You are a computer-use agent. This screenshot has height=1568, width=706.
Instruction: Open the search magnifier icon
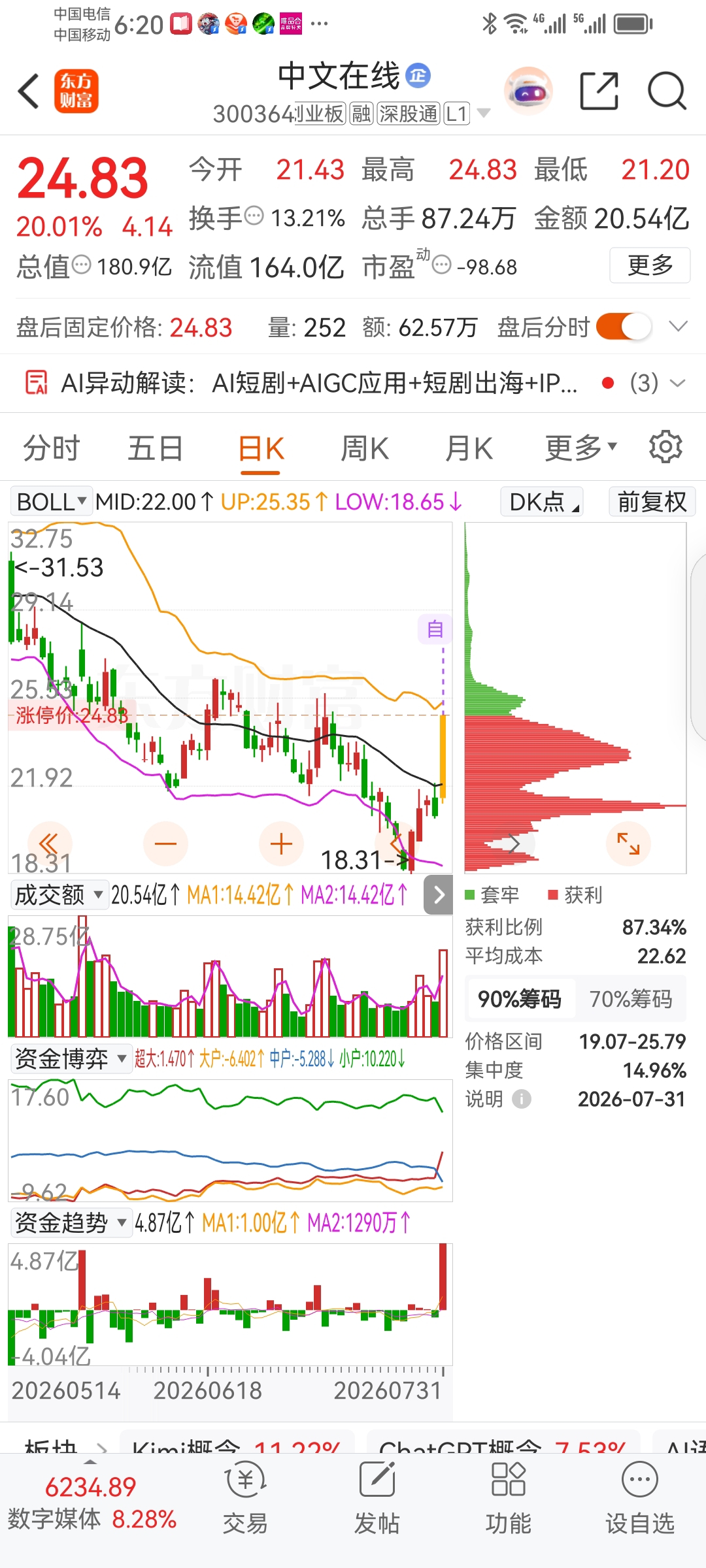click(667, 91)
